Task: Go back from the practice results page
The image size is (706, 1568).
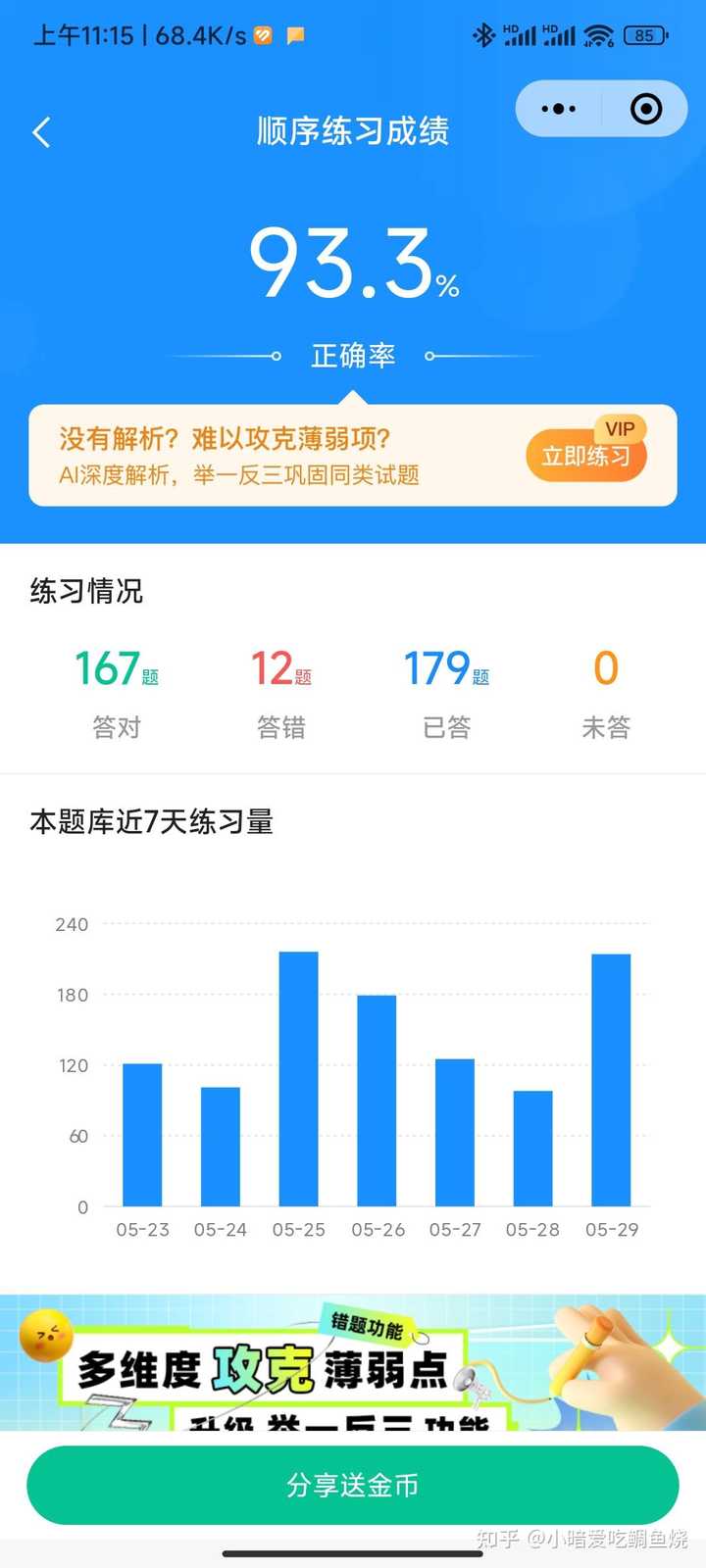Action: [x=41, y=132]
